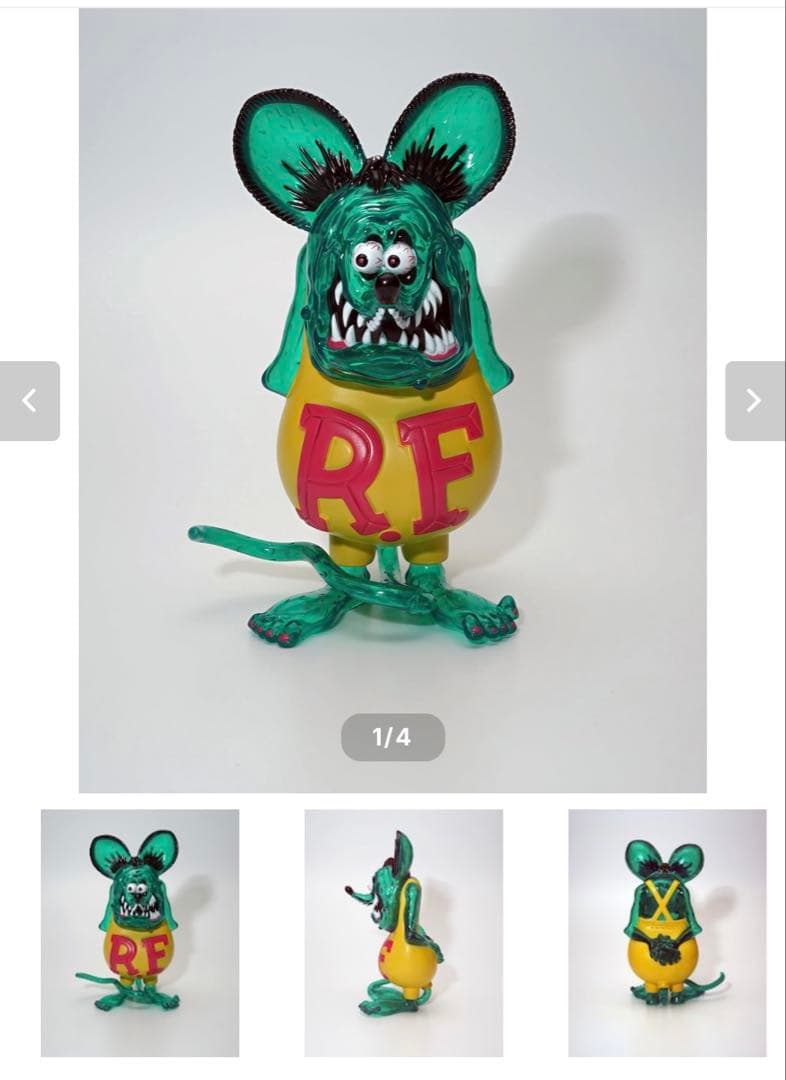786x1080 pixels.
Task: Advance to the next product image
Action: [754, 401]
